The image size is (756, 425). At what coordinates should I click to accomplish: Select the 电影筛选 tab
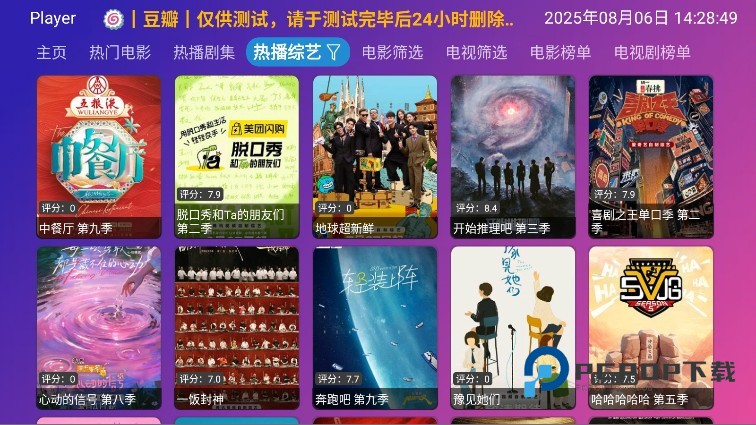(392, 53)
